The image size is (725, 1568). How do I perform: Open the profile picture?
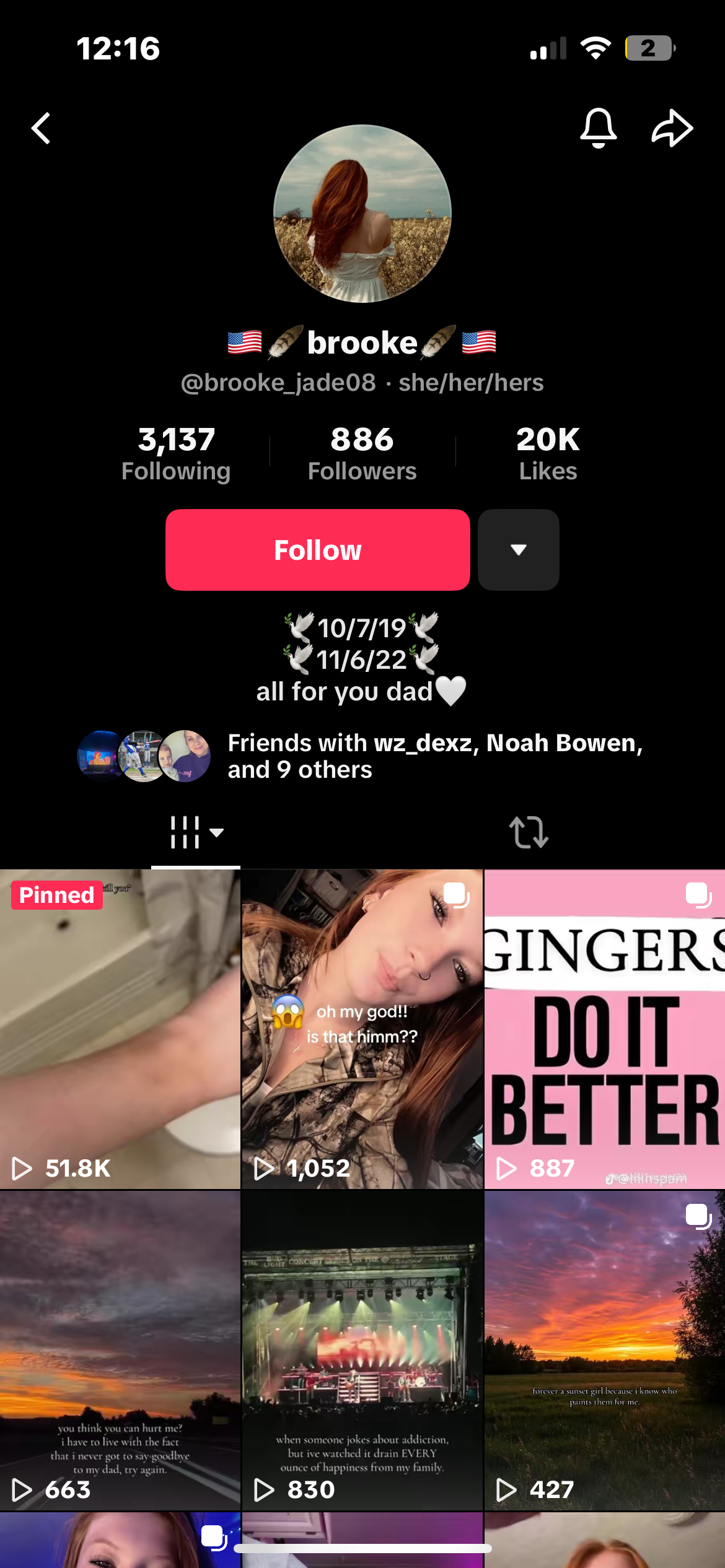click(362, 214)
